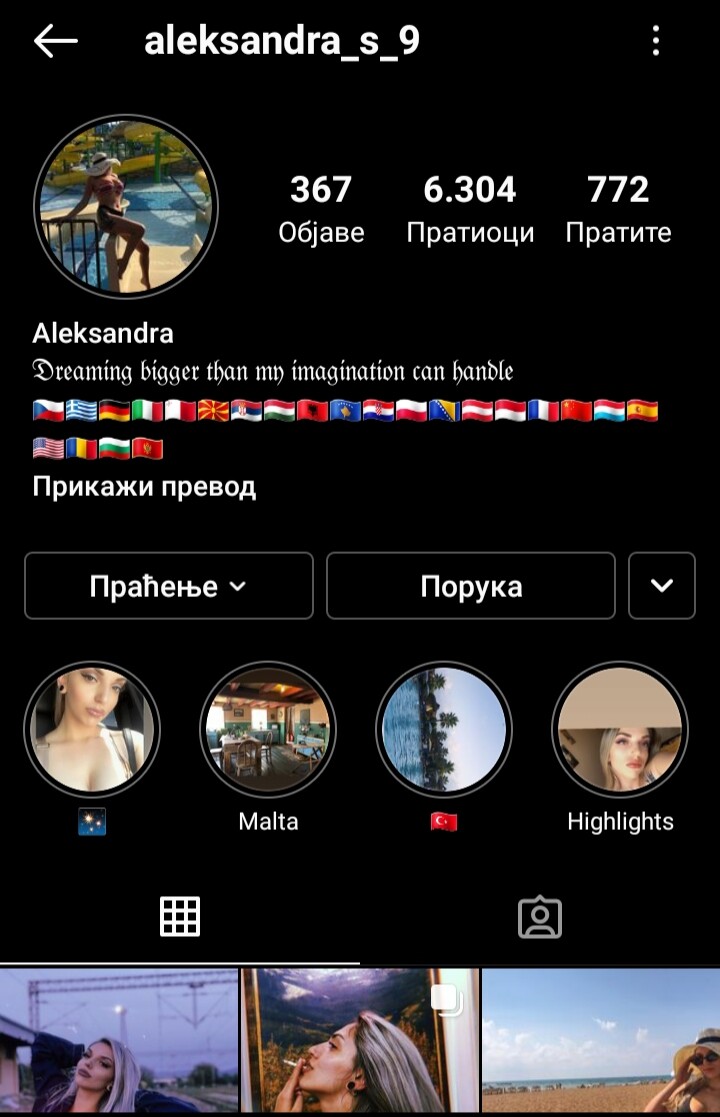Switch to the tagged photos tab
The width and height of the screenshot is (720, 1117).
(540, 916)
